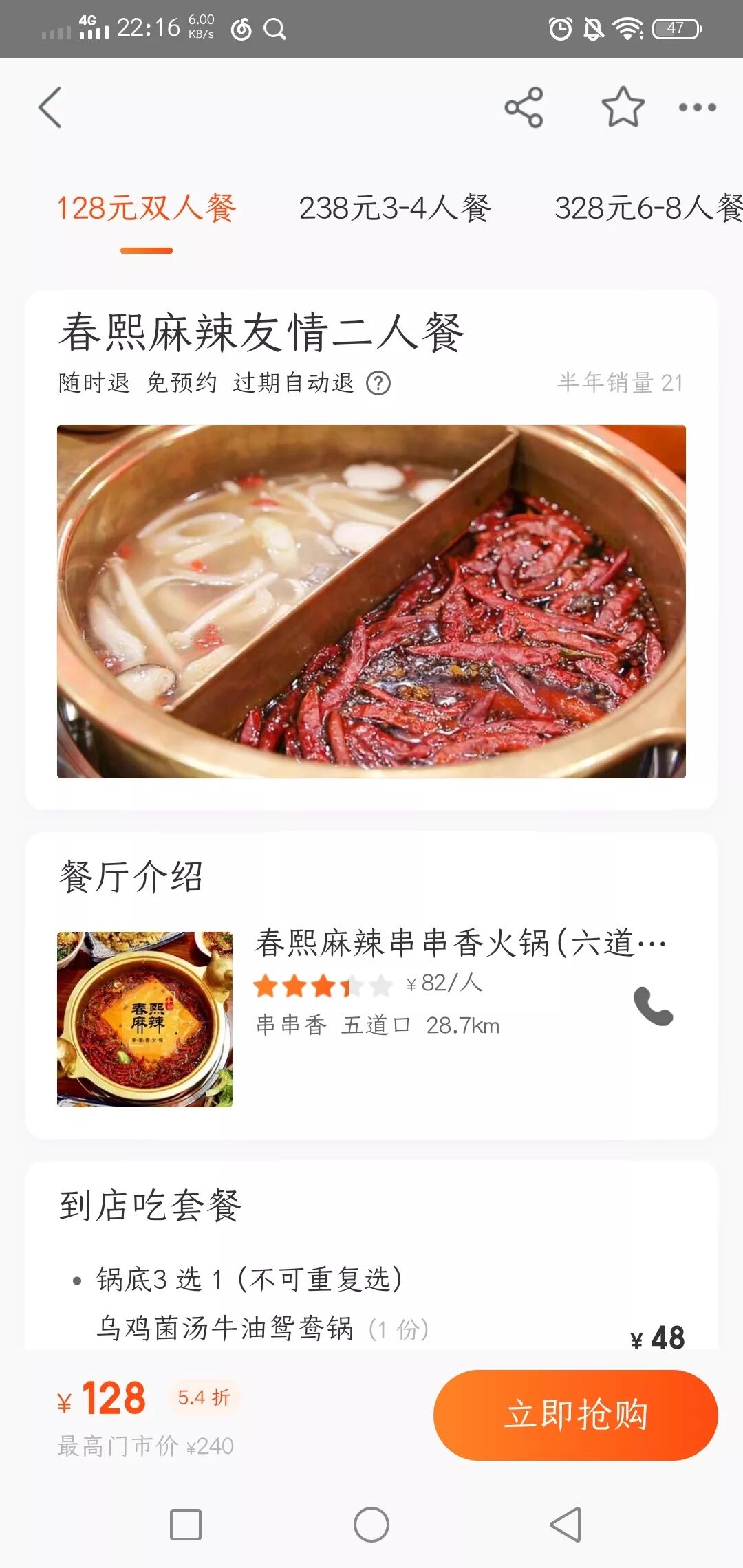
Task: Call the restaurant via phone icon
Action: click(x=653, y=1006)
